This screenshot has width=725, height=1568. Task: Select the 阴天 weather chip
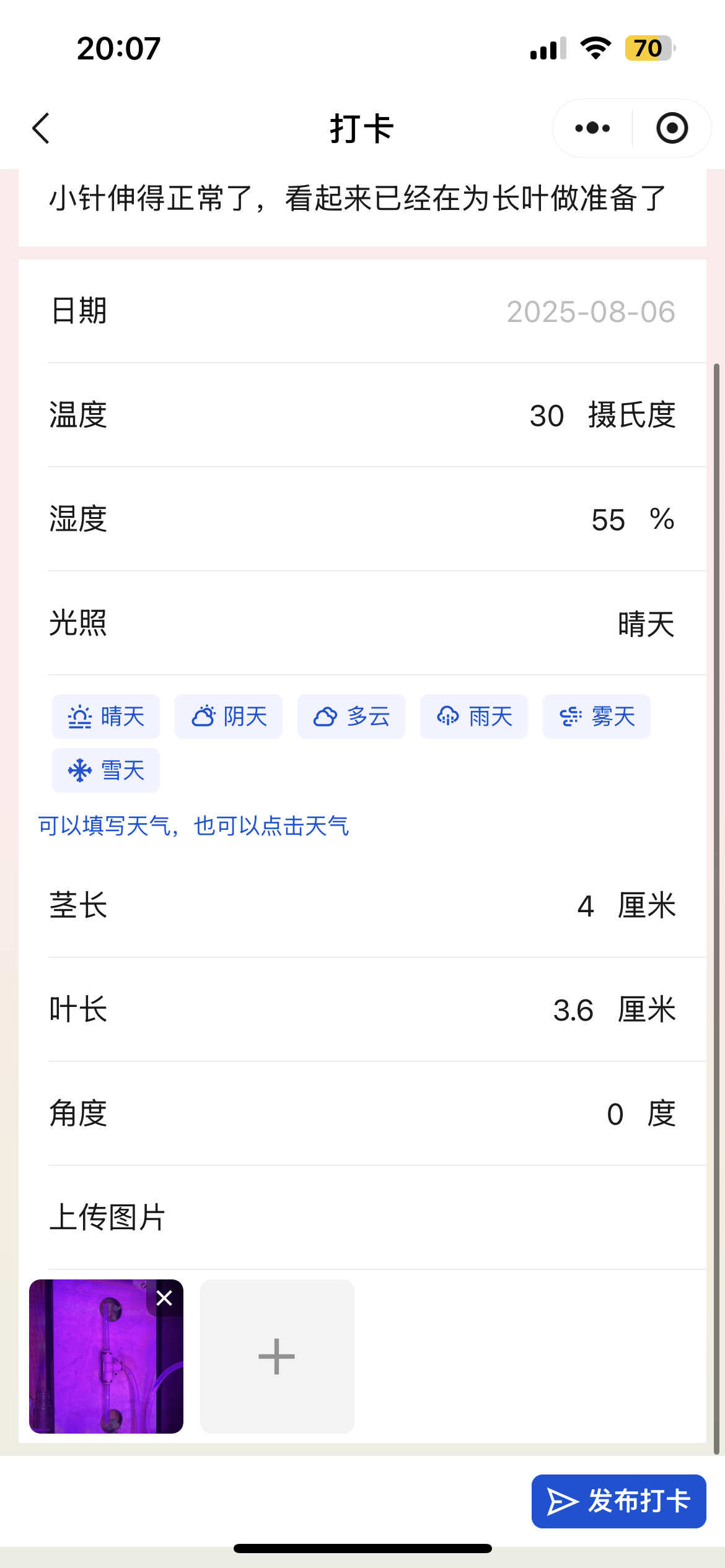click(229, 716)
